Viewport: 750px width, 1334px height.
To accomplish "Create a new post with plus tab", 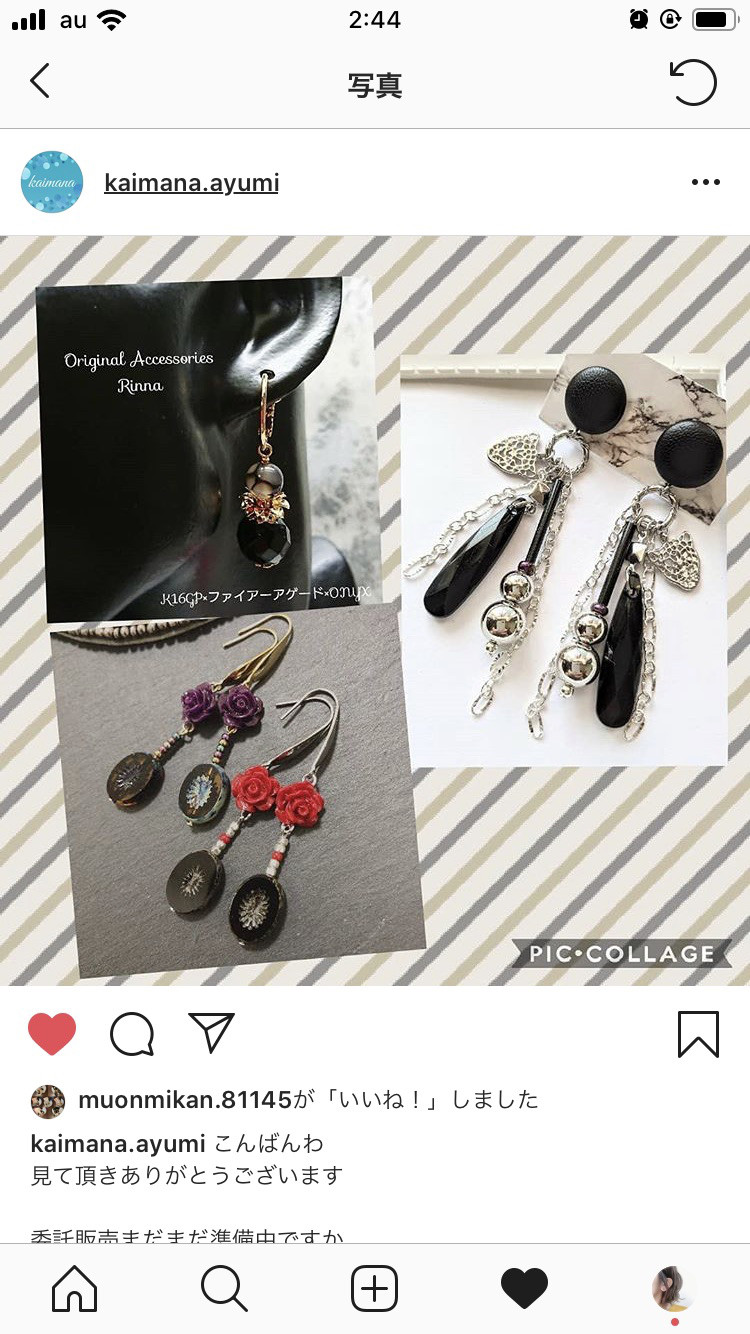I will click(375, 1288).
